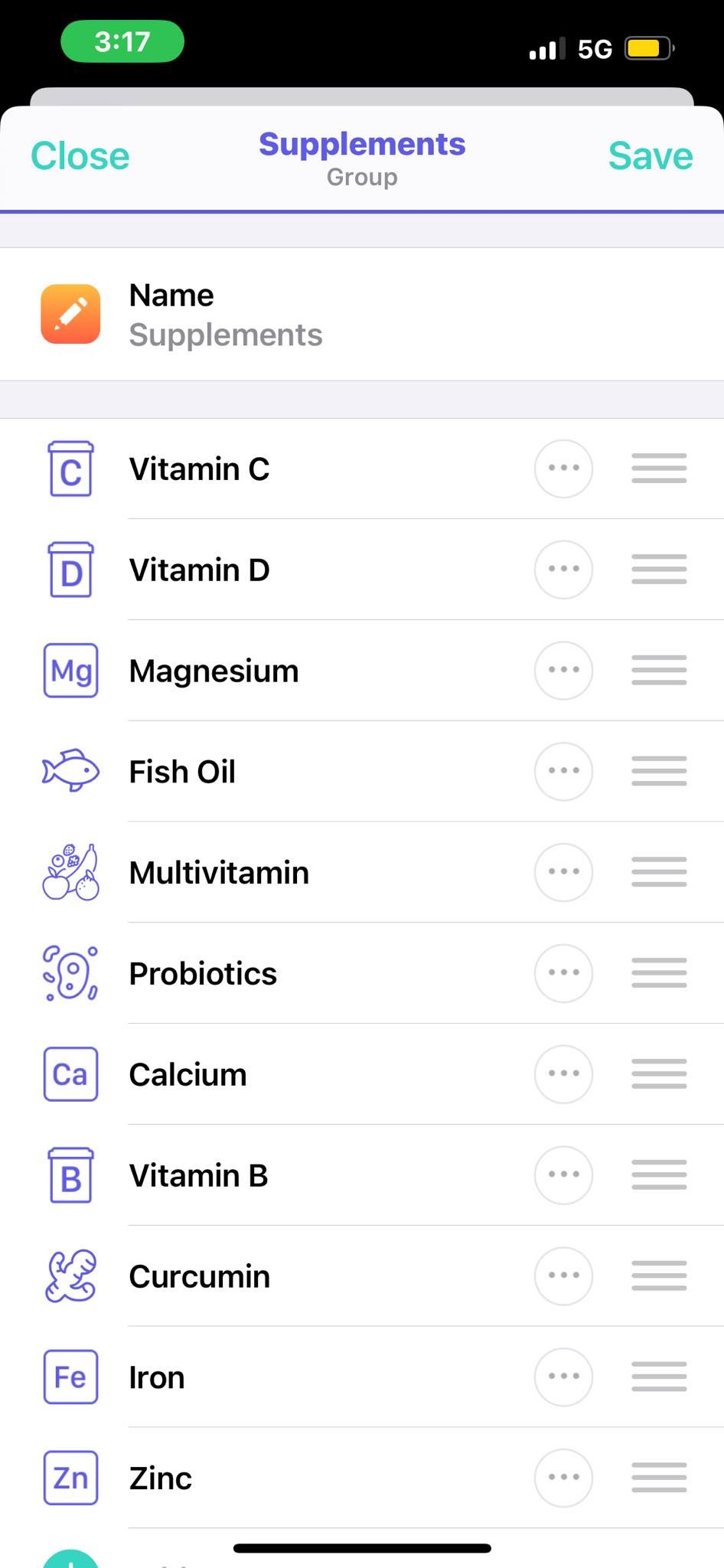Click the Probiotics row label

(x=202, y=973)
